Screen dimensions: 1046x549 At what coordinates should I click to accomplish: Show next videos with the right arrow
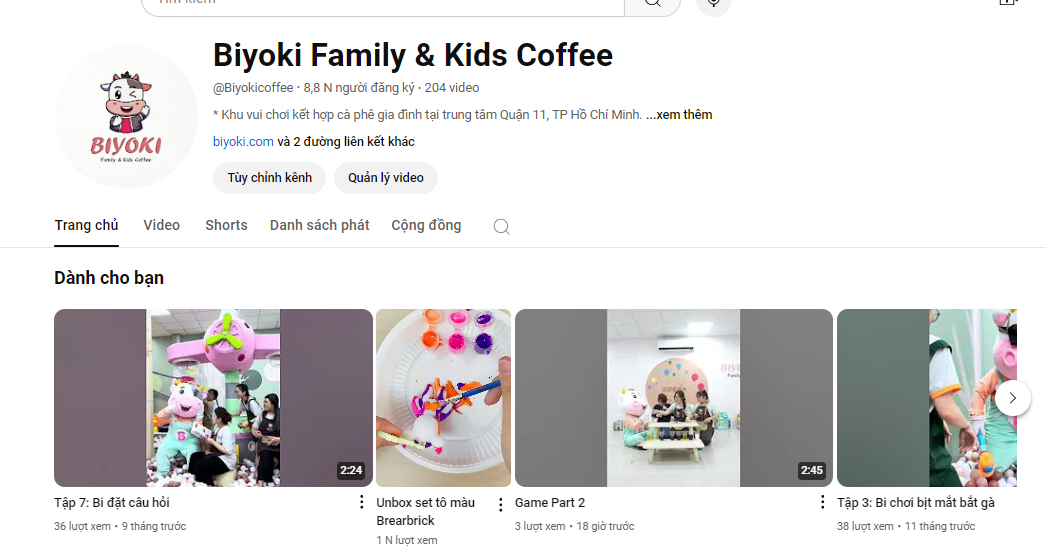coord(1012,398)
